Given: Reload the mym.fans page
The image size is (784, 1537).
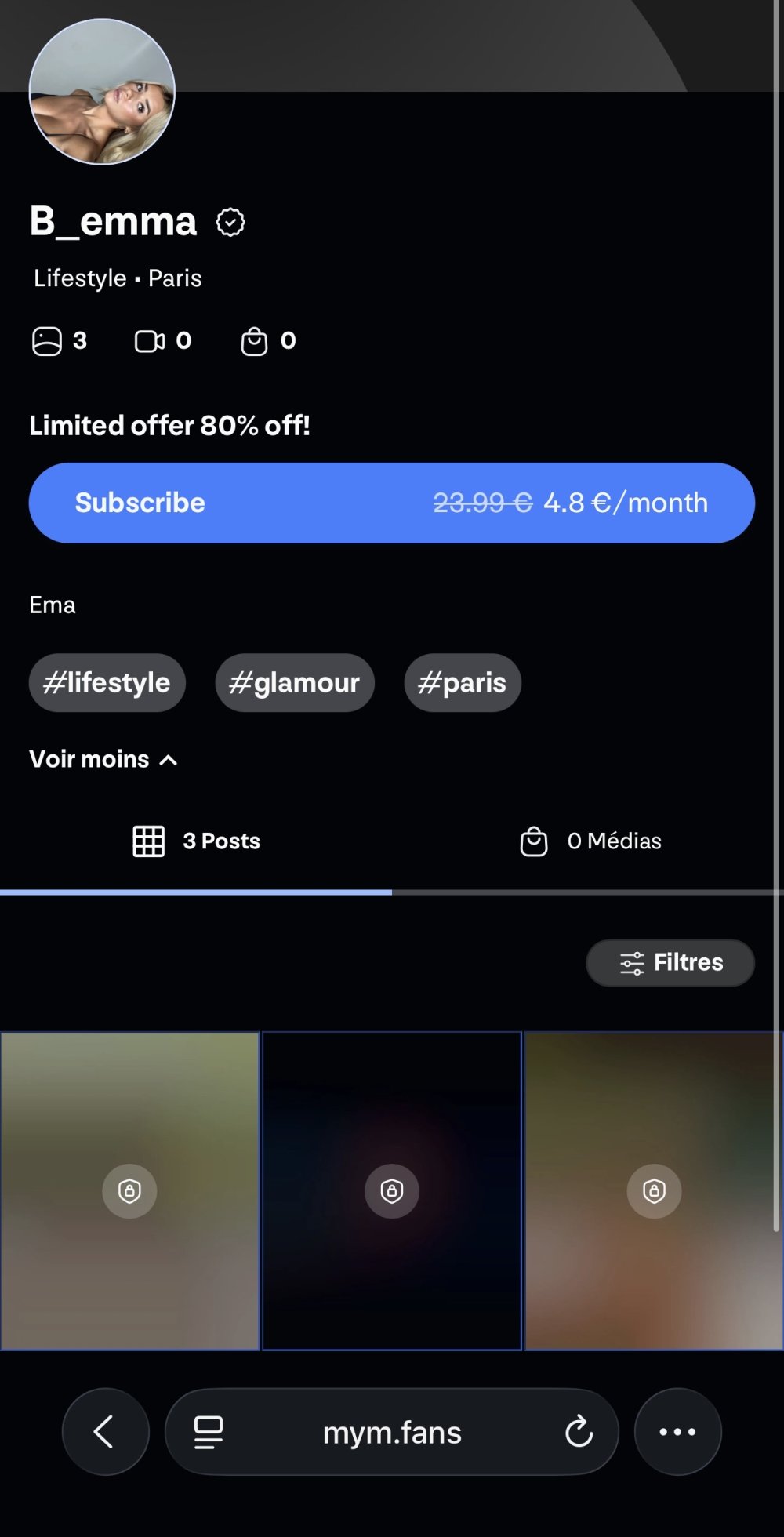Looking at the screenshot, I should (579, 1432).
